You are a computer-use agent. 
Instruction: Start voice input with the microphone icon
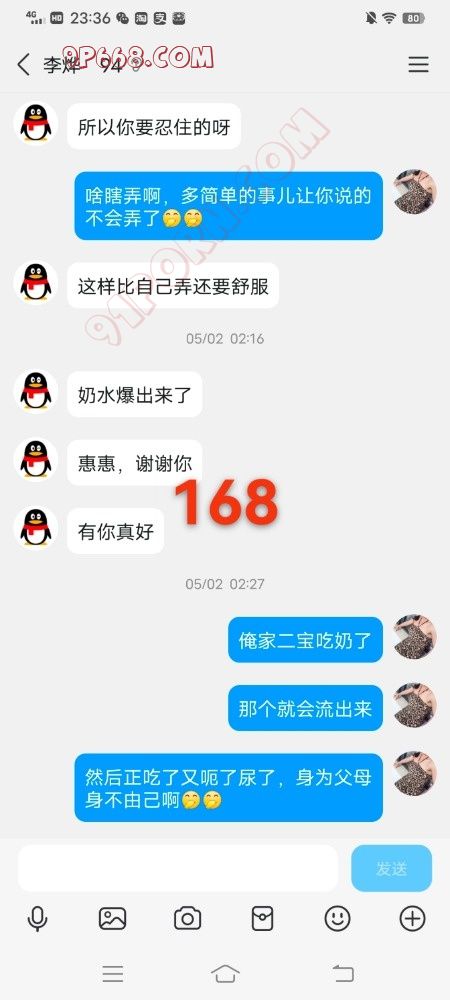(x=38, y=919)
